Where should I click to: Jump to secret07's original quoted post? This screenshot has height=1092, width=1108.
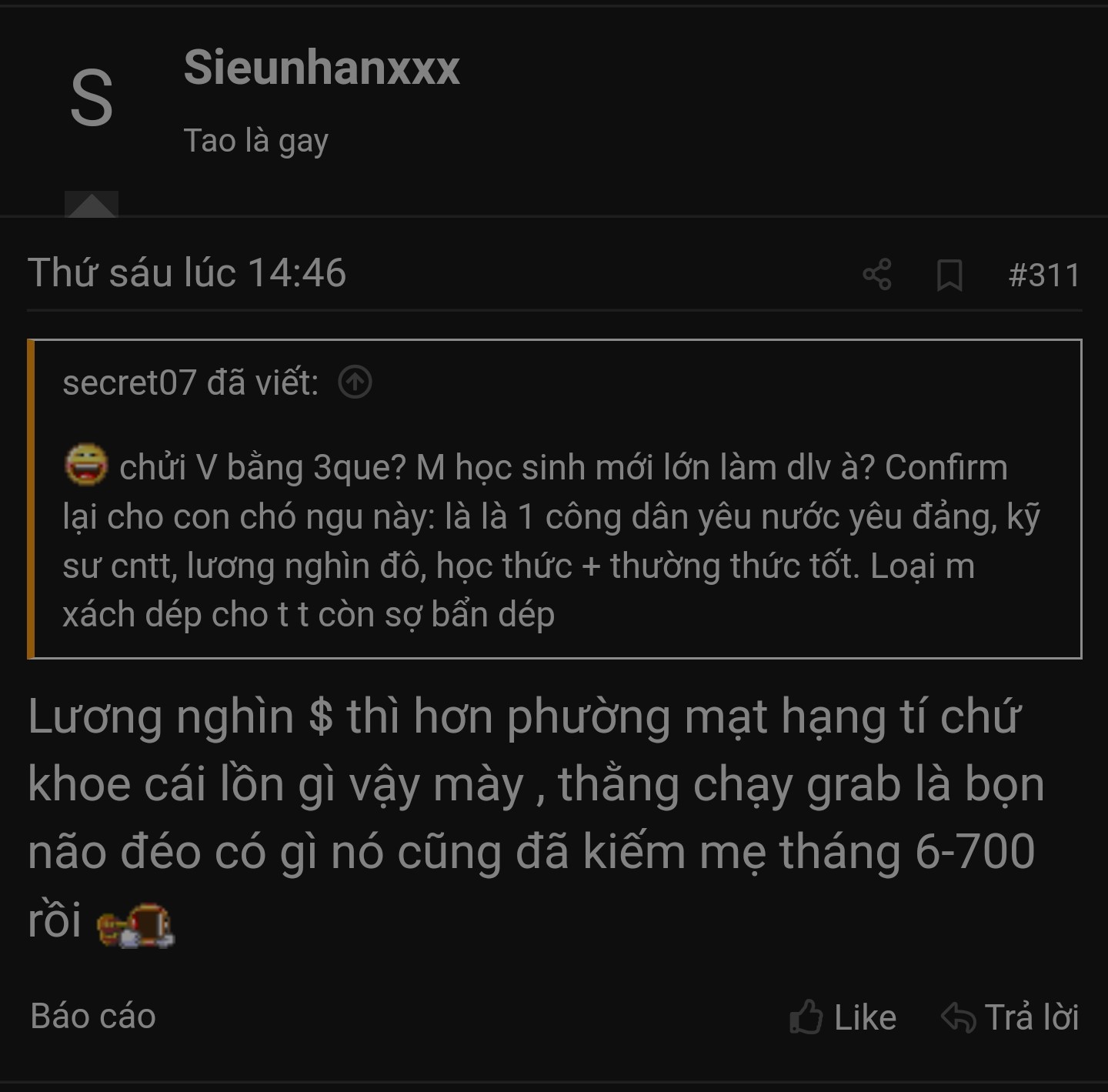pos(355,382)
